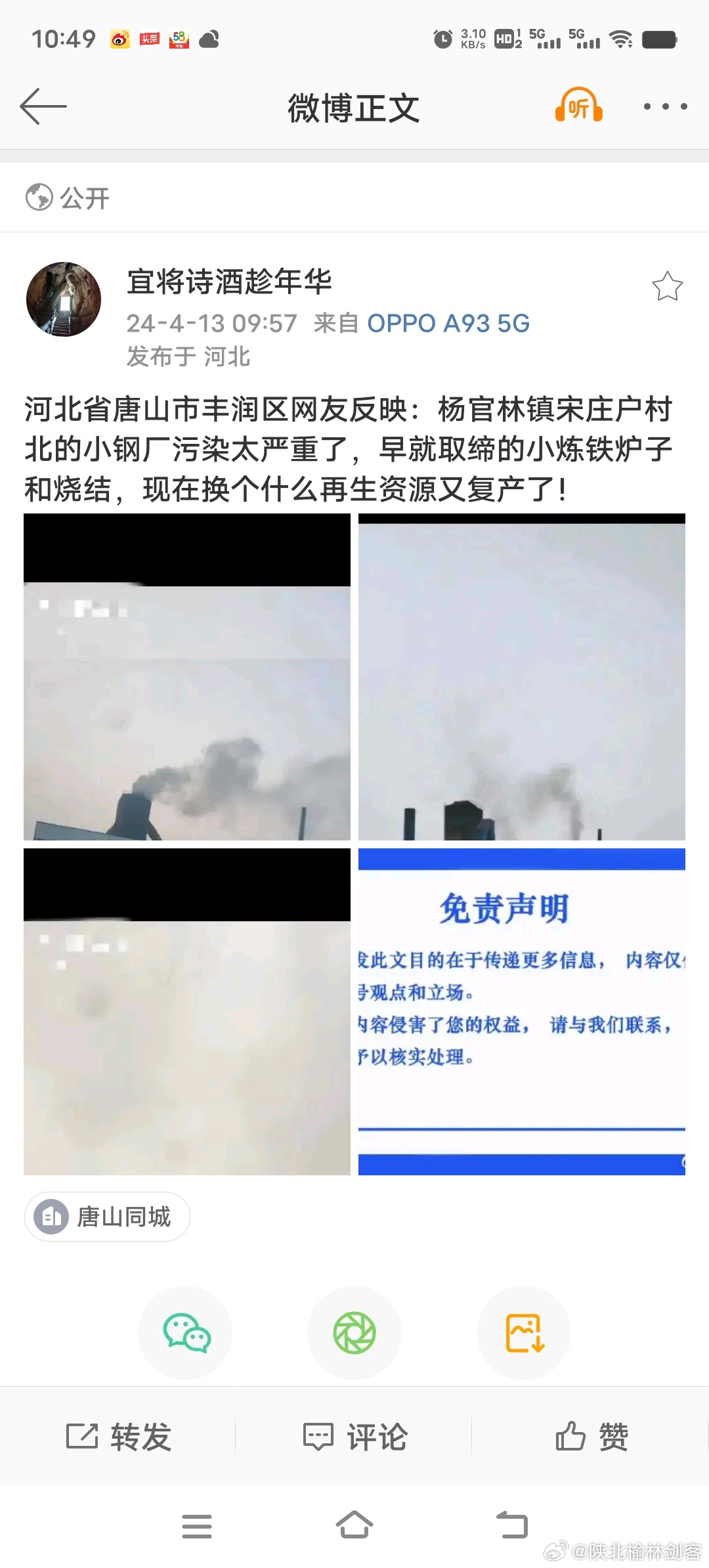The image size is (709, 1568).
Task: Open the OPPO A93 5G source link
Action: point(448,323)
